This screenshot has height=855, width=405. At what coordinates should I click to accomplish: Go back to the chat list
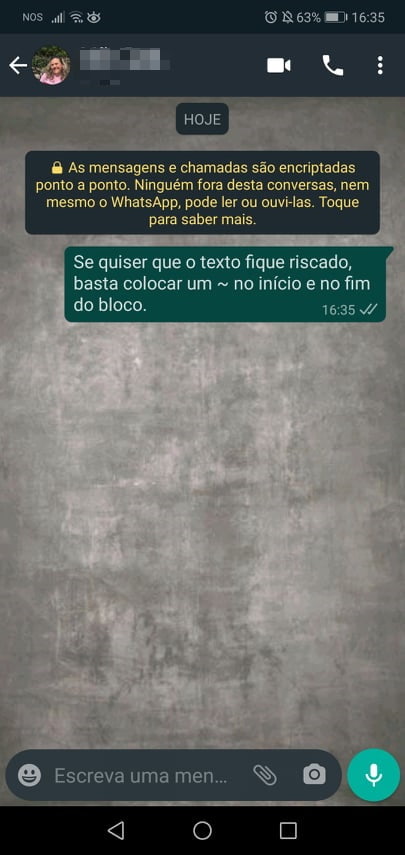point(18,65)
